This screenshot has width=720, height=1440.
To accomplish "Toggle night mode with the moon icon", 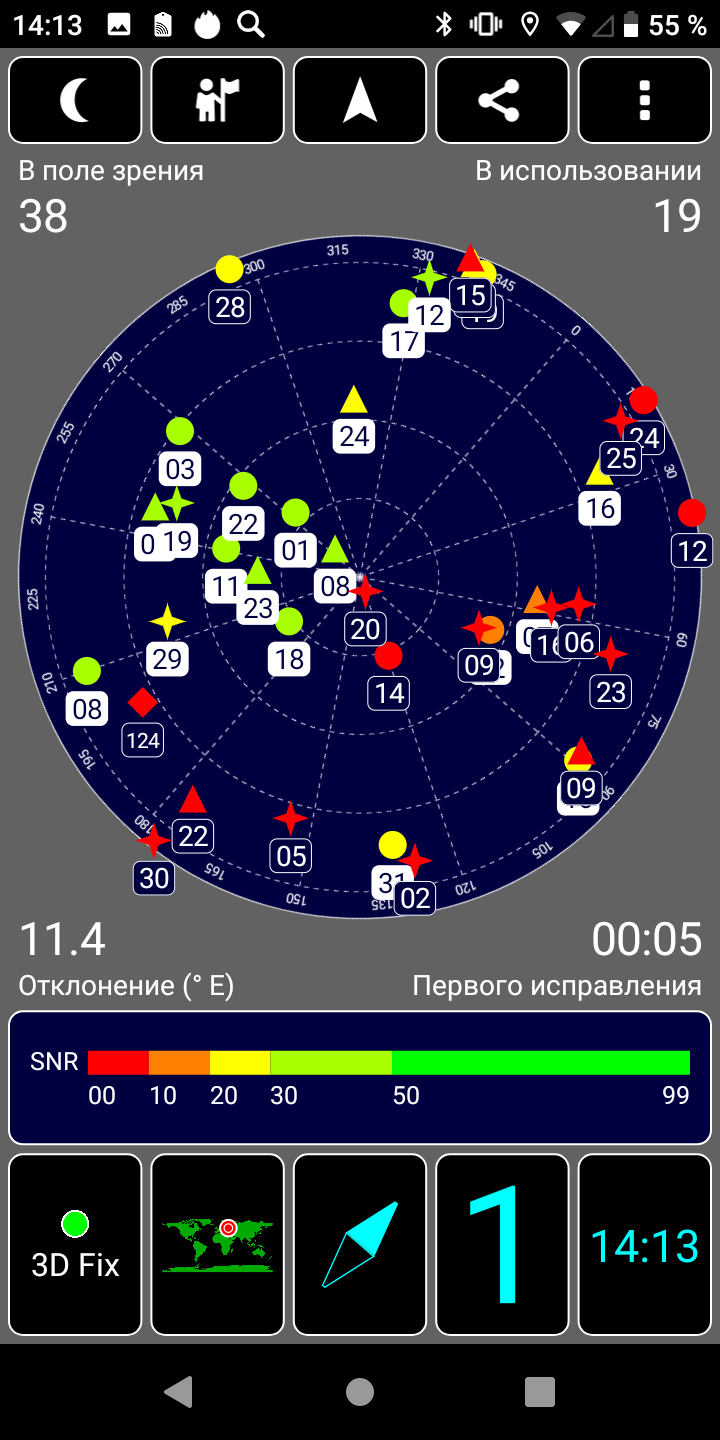I will coord(75,101).
